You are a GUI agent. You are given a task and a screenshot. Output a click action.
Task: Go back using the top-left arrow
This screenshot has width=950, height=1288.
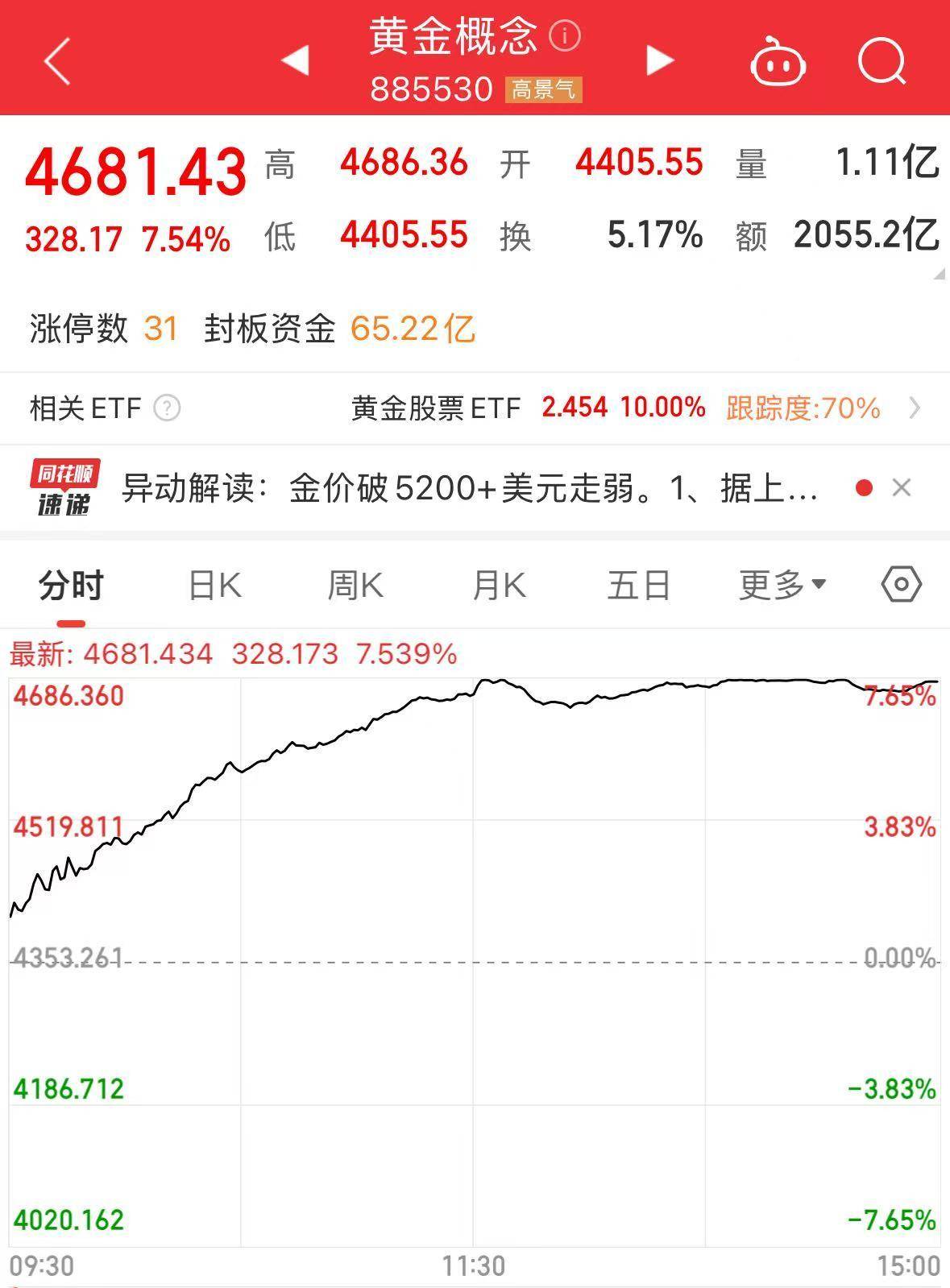coord(57,61)
